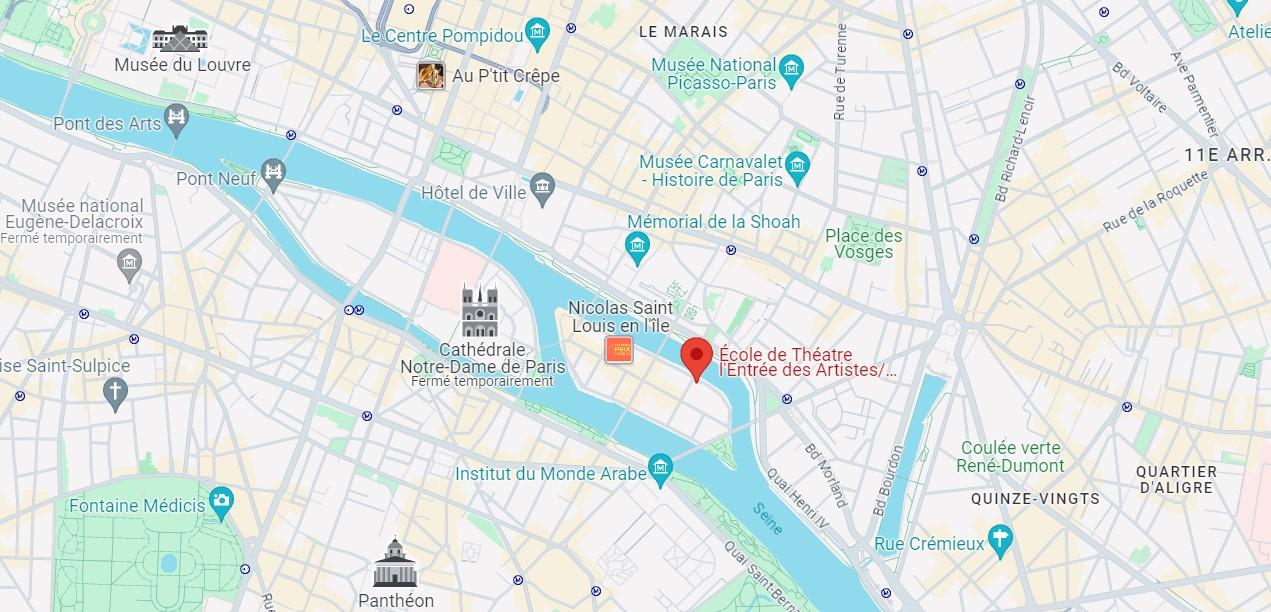Viewport: 1271px width, 612px height.
Task: Open Au P'tit Crêpe restaurant marker
Action: [x=431, y=75]
